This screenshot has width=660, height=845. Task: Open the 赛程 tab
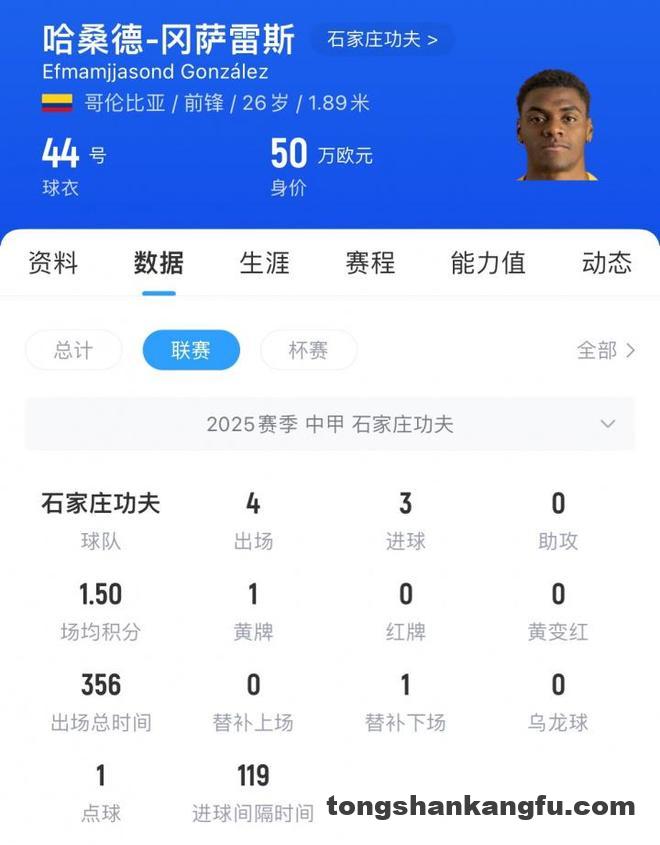pyautogui.click(x=370, y=263)
